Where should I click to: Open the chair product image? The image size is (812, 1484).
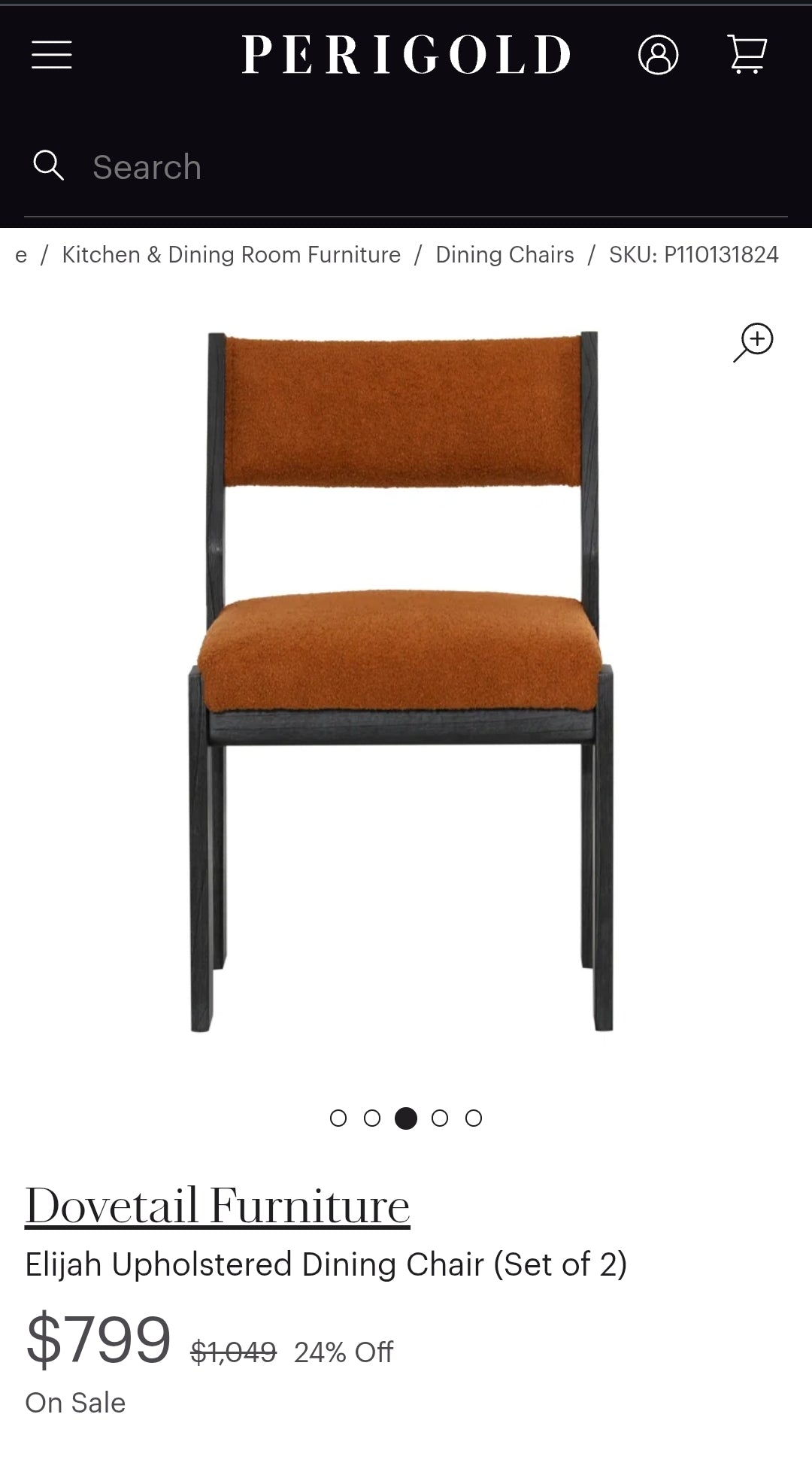[402, 681]
